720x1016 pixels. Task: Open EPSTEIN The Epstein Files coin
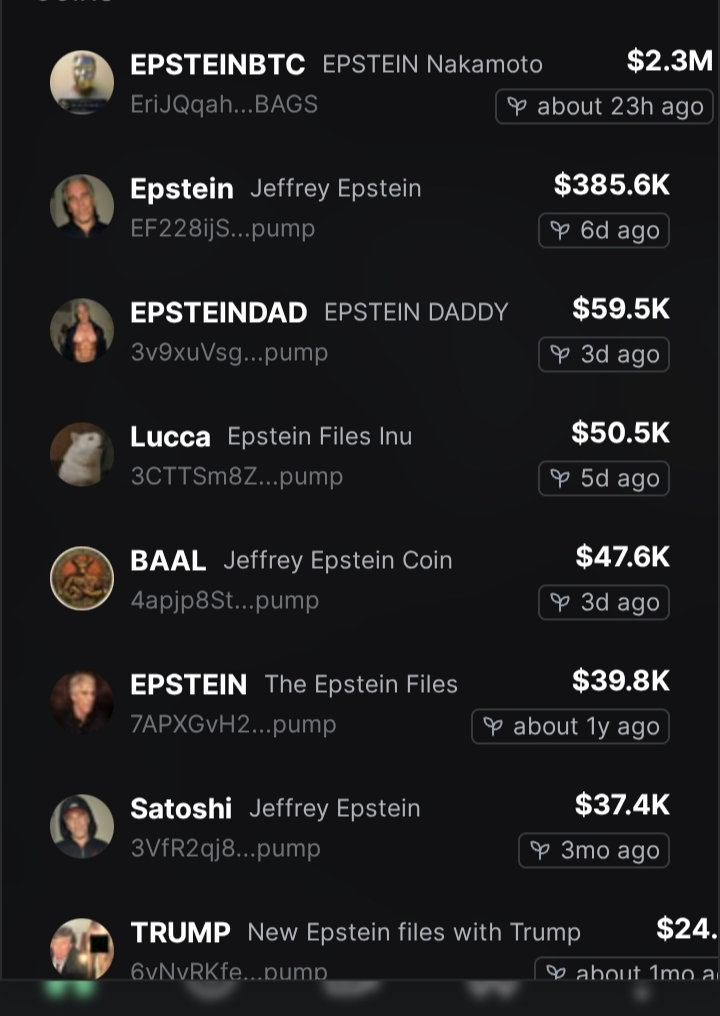tap(360, 703)
